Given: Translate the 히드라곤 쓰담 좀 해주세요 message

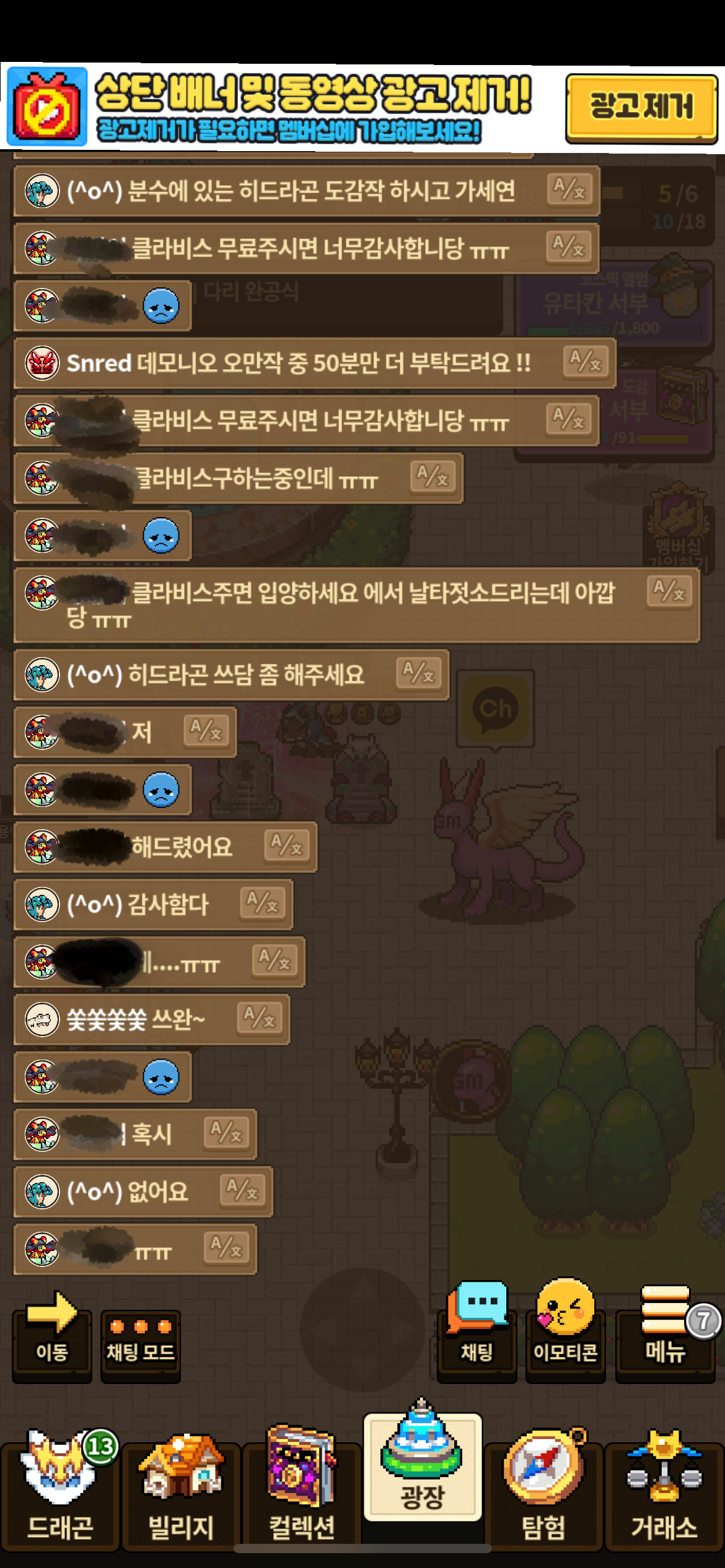Looking at the screenshot, I should coord(418,674).
